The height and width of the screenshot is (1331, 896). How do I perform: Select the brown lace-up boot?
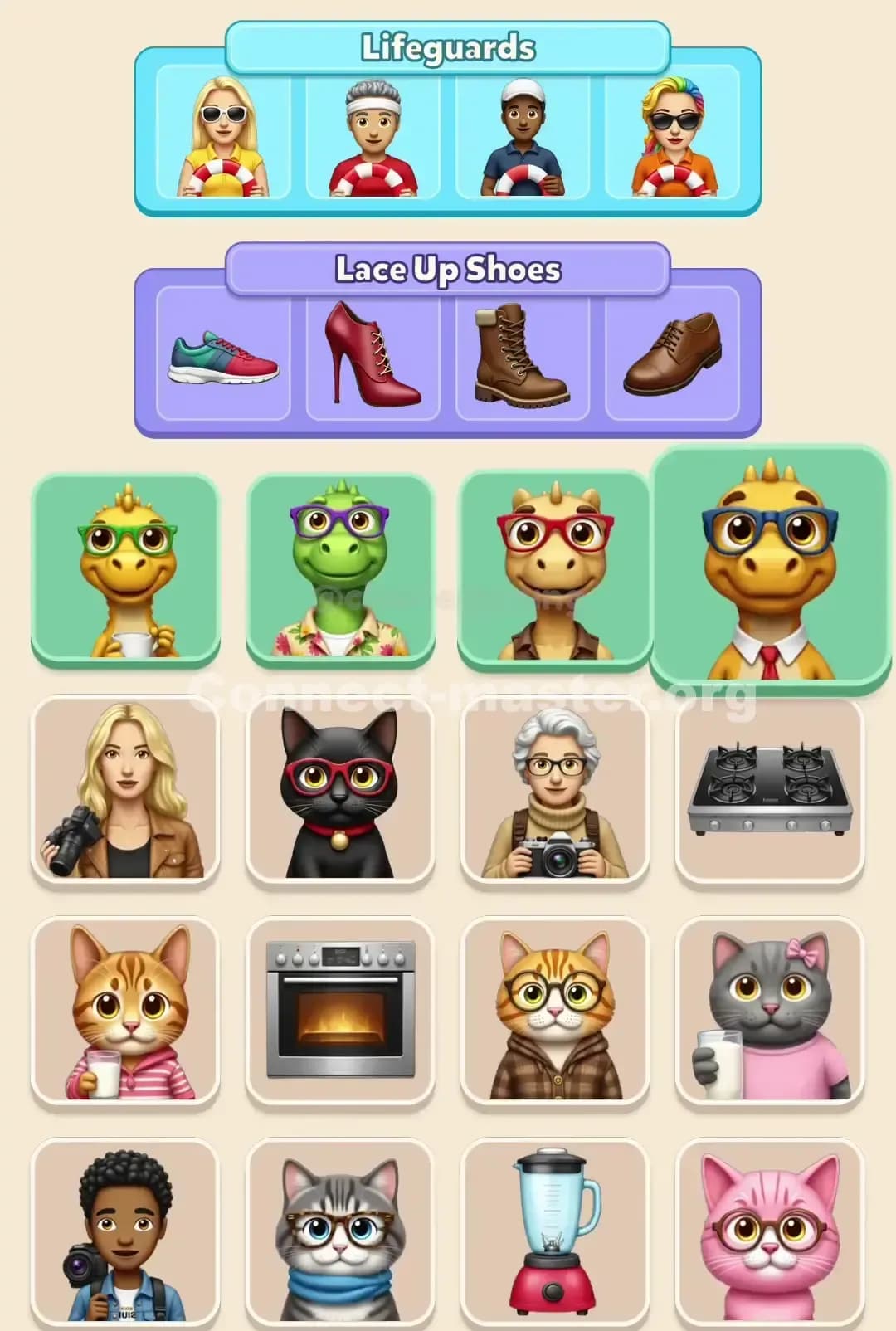pyautogui.click(x=523, y=357)
